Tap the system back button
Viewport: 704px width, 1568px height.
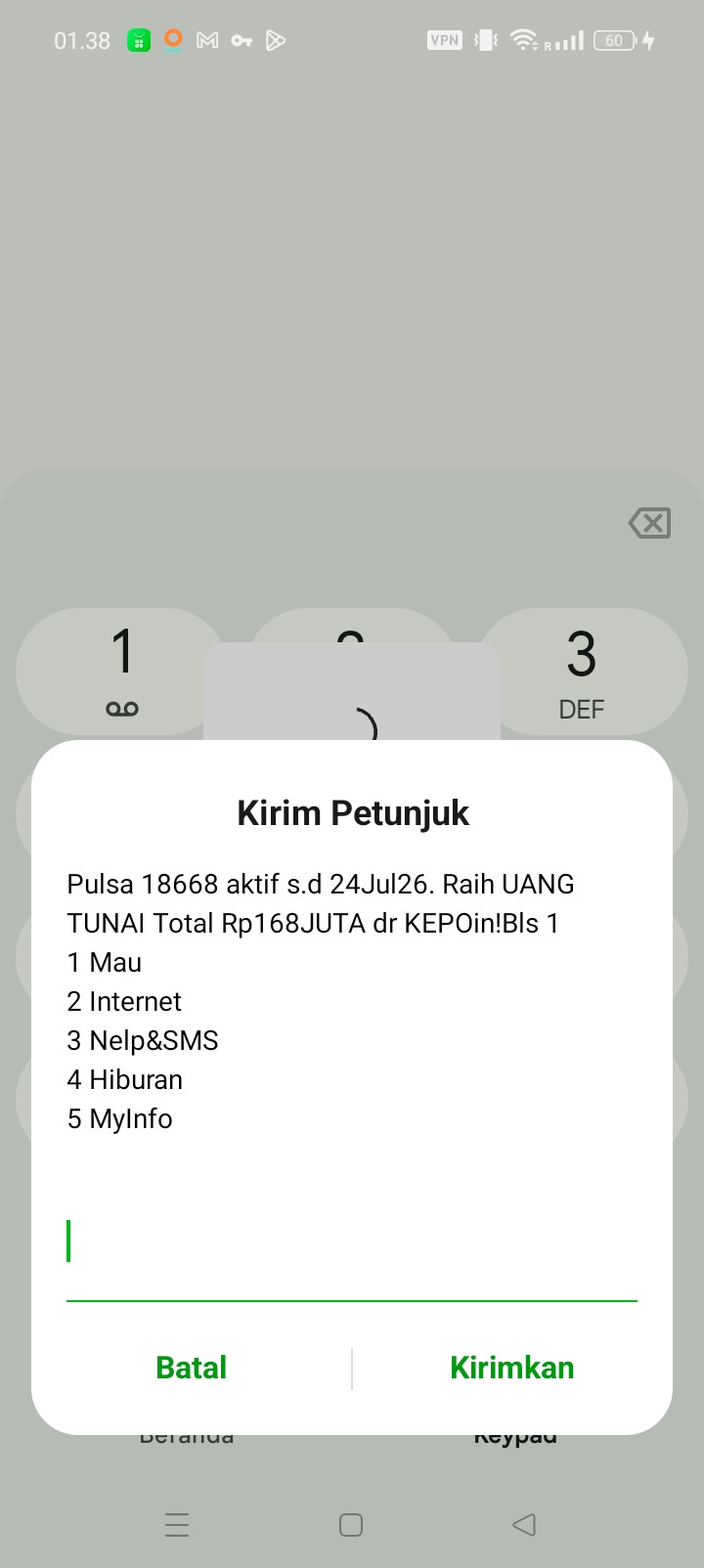click(524, 1524)
